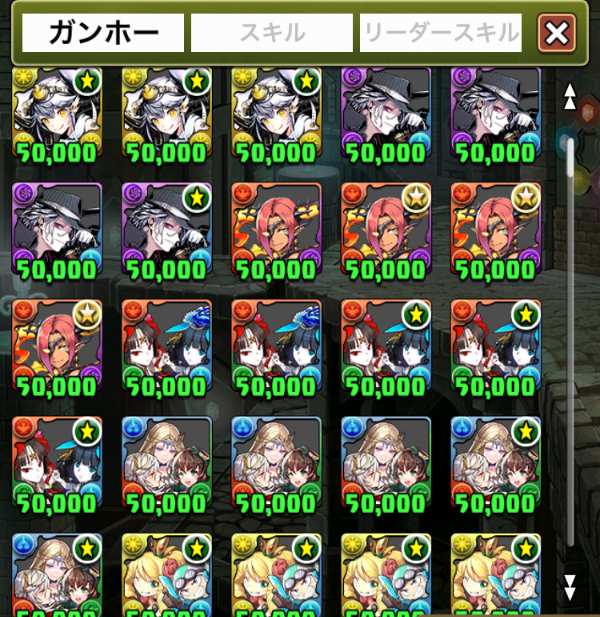Switch to the スキル tab
This screenshot has width=600, height=617.
pos(272,34)
